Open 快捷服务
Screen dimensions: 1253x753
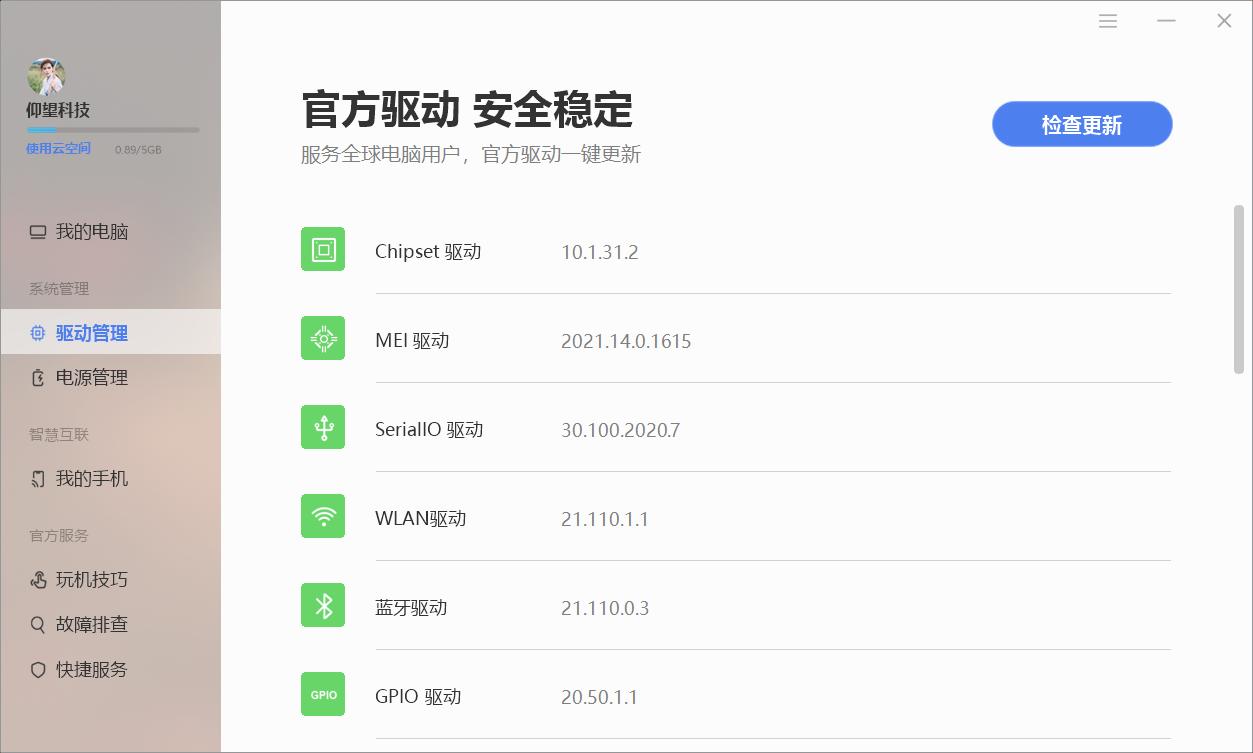click(91, 670)
